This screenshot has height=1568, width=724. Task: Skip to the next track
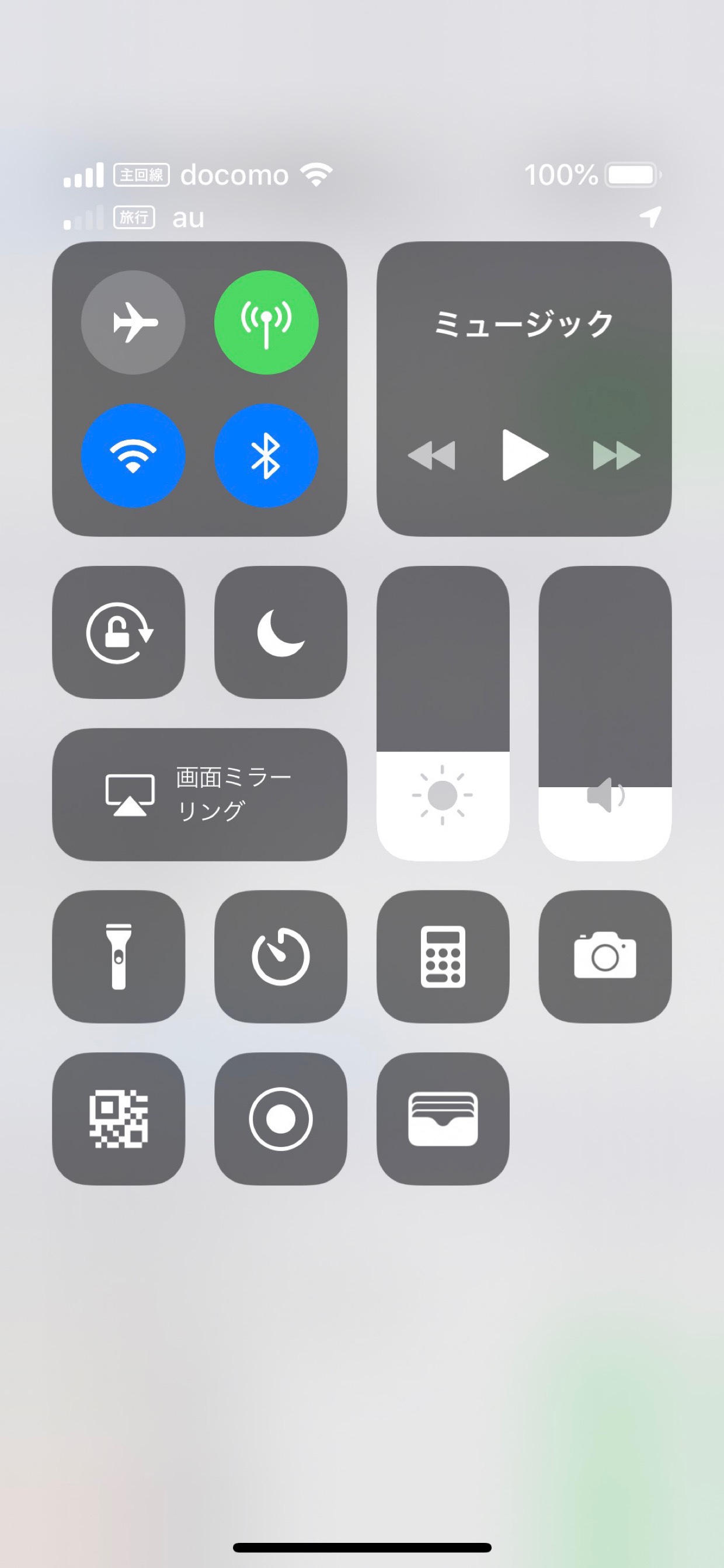[x=617, y=456]
